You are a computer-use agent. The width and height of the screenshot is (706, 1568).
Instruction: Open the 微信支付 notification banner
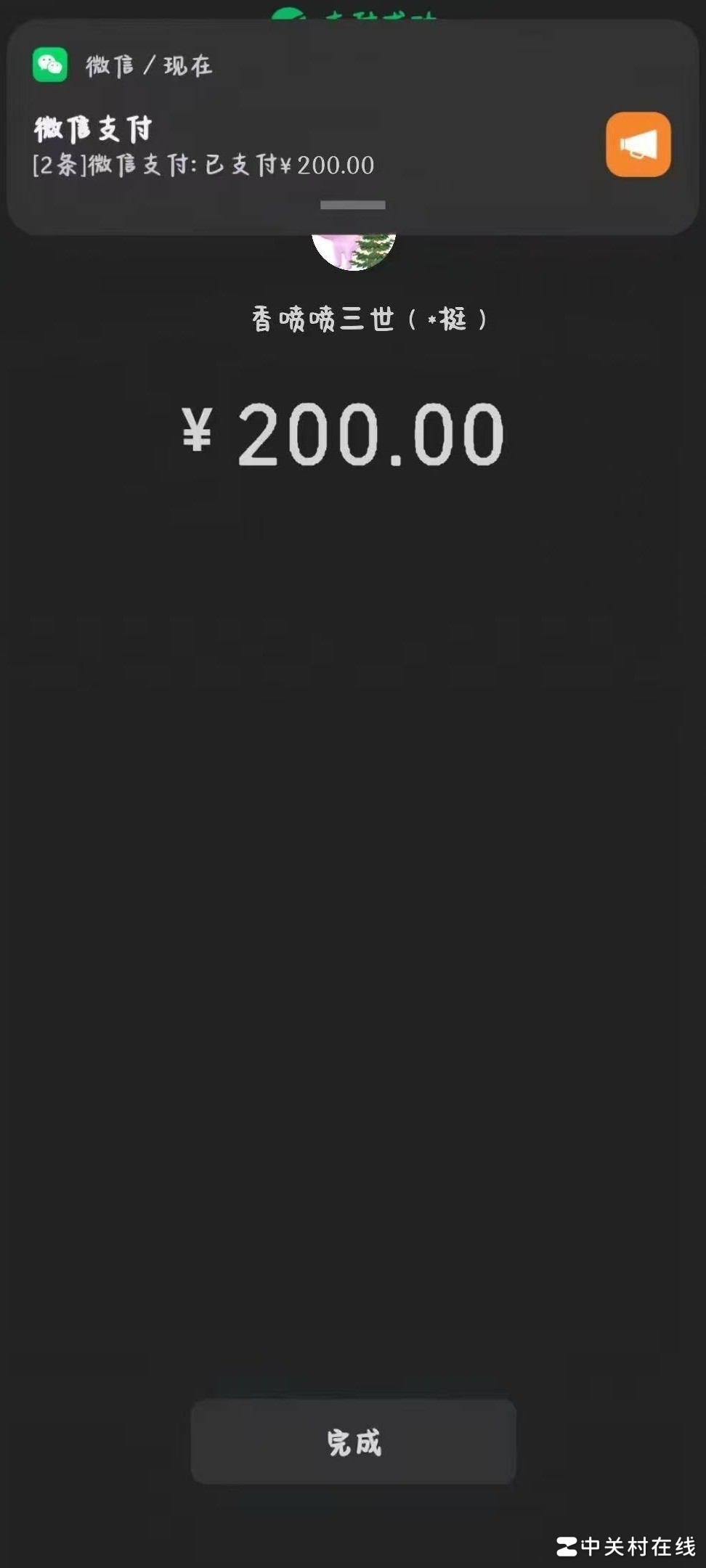coord(291,145)
